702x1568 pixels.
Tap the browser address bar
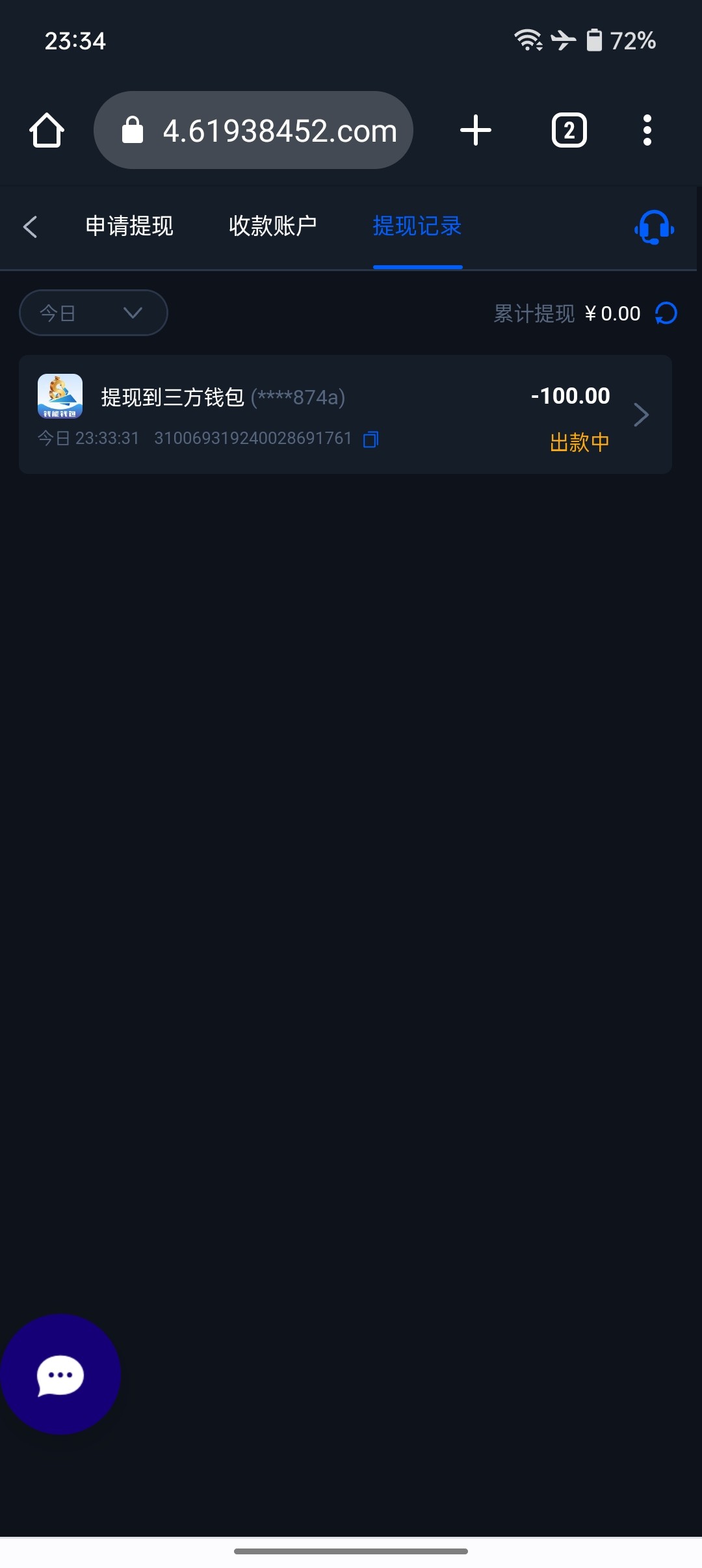pos(253,130)
